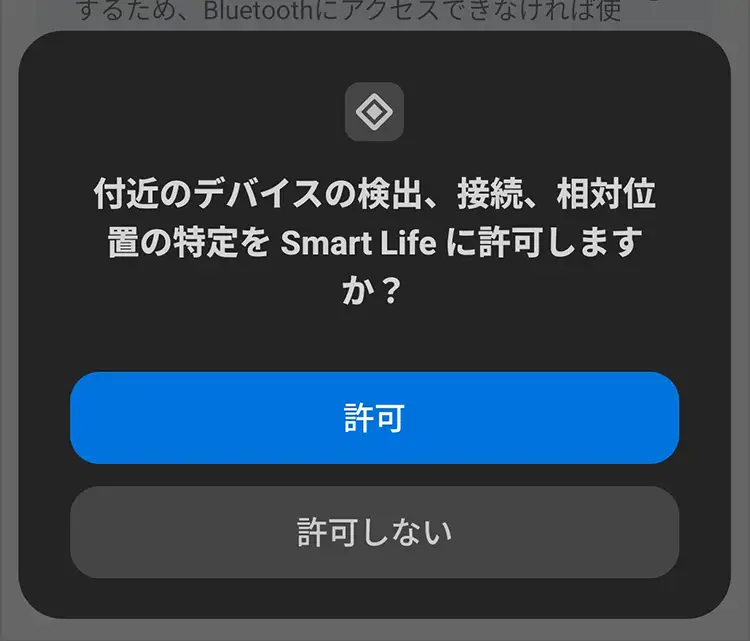Tap 許可 to allow nearby devices access
The width and height of the screenshot is (750, 641).
tap(374, 418)
